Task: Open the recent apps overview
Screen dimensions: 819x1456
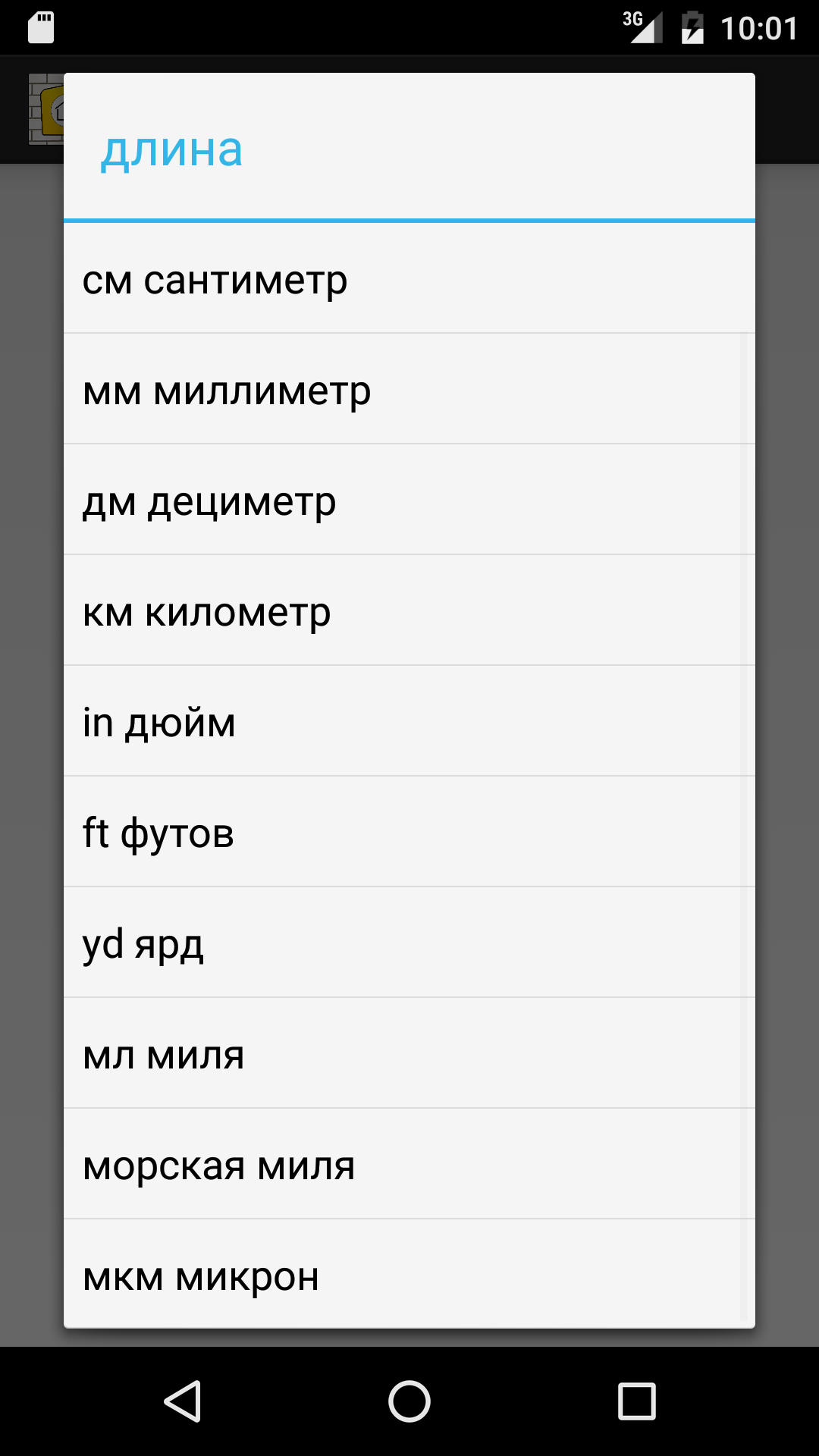Action: (636, 1401)
